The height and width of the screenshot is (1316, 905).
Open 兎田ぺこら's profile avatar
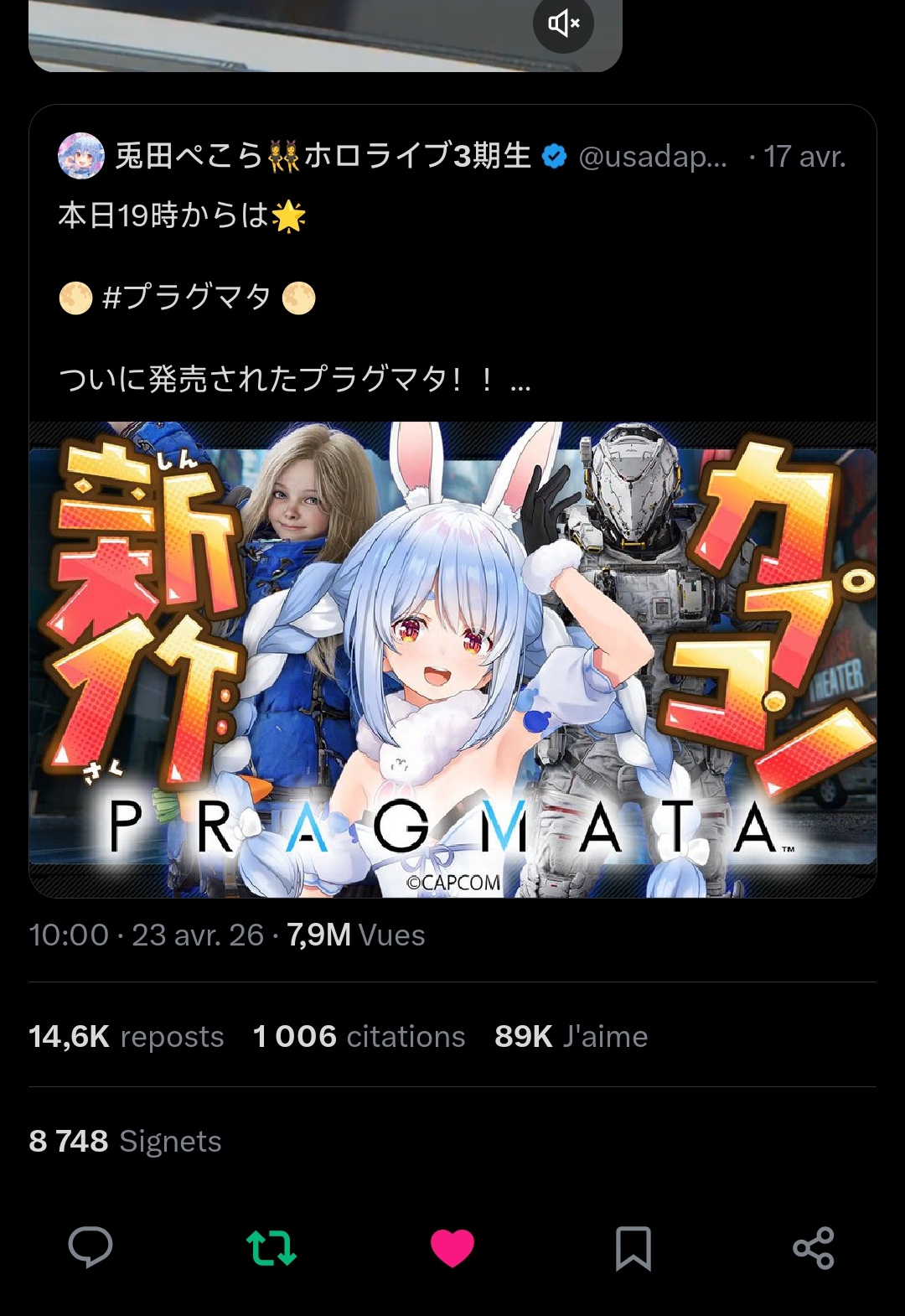[x=80, y=156]
